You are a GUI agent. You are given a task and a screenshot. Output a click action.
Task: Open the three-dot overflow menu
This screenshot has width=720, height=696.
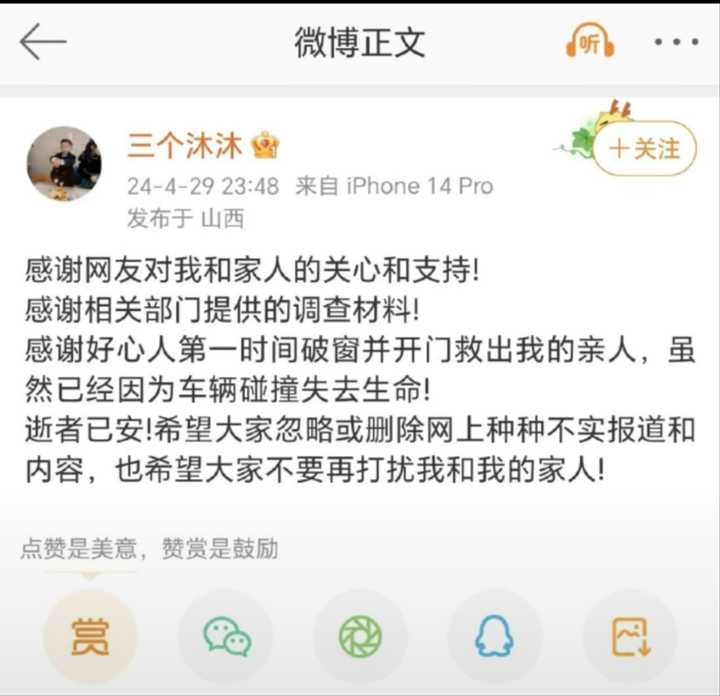675,42
